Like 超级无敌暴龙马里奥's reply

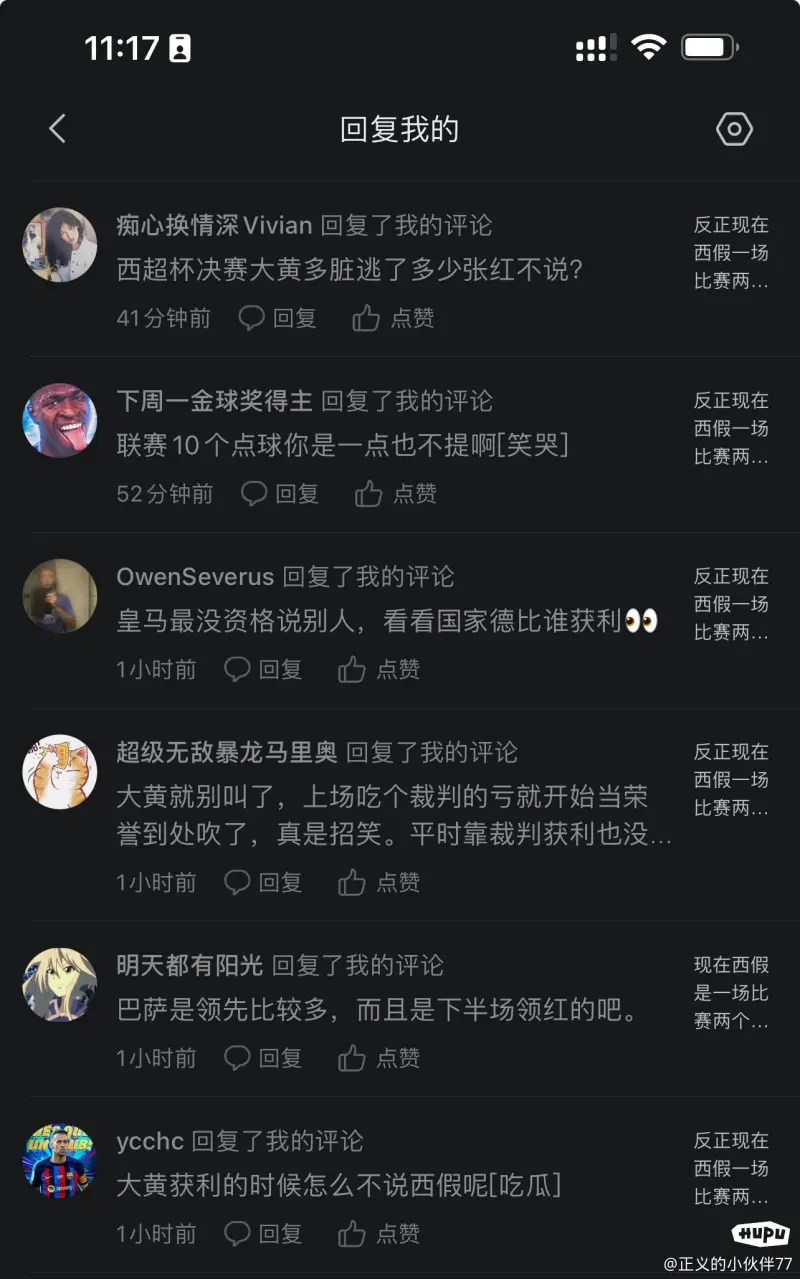[379, 882]
